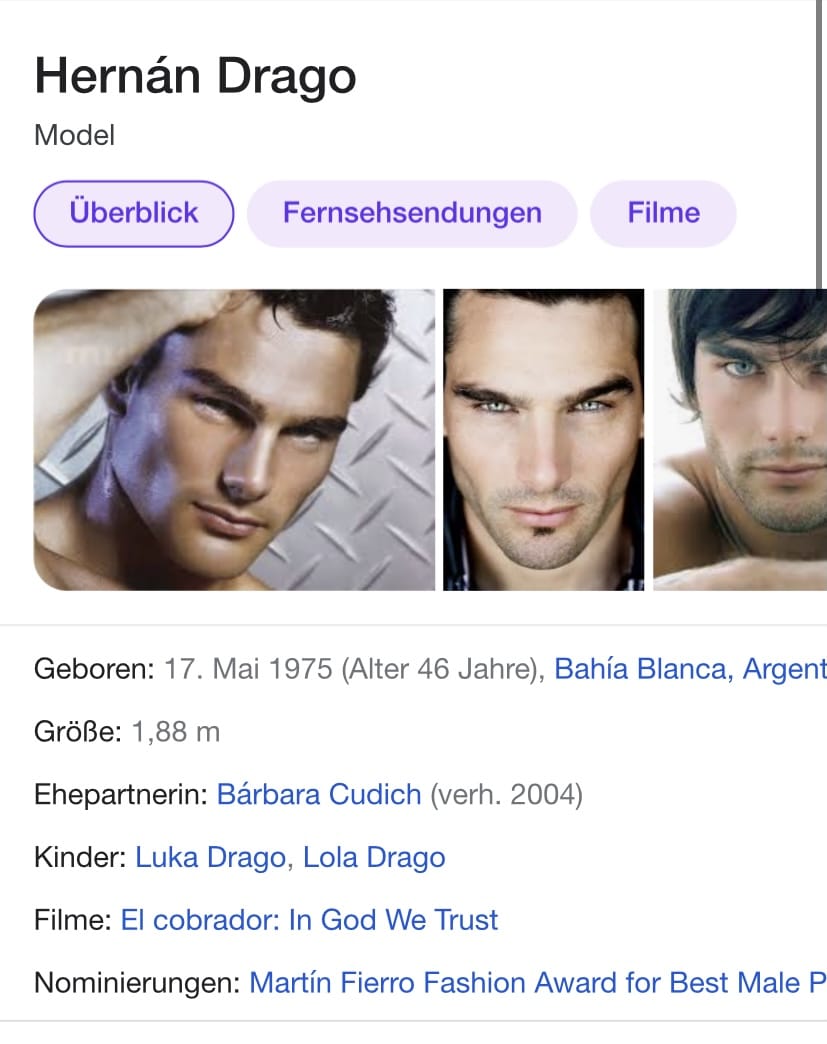
Task: Select the Überblick chip
Action: tap(134, 213)
